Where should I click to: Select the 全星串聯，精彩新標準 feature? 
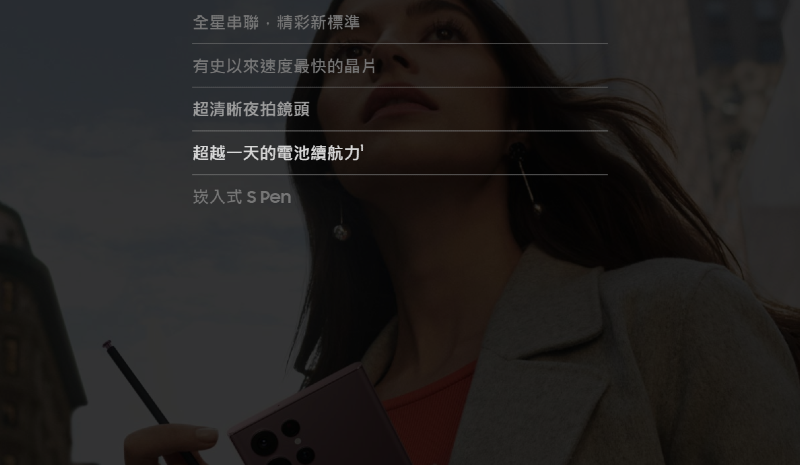[276, 22]
